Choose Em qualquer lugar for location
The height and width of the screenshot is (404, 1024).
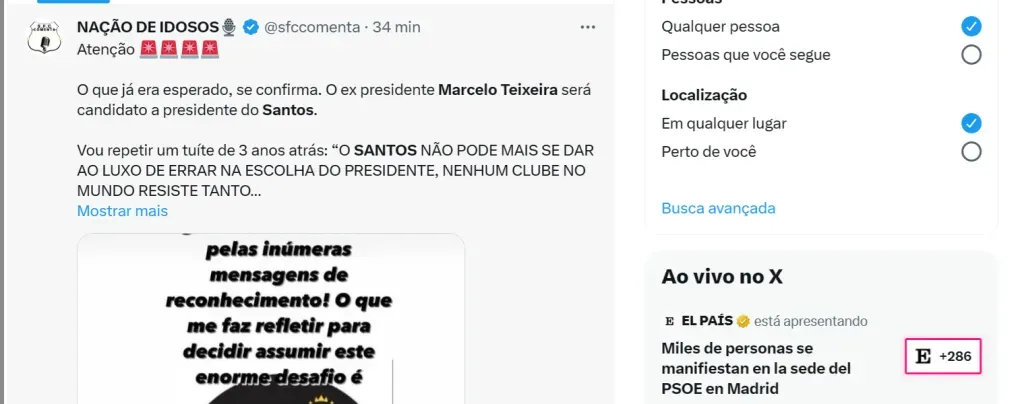point(970,124)
